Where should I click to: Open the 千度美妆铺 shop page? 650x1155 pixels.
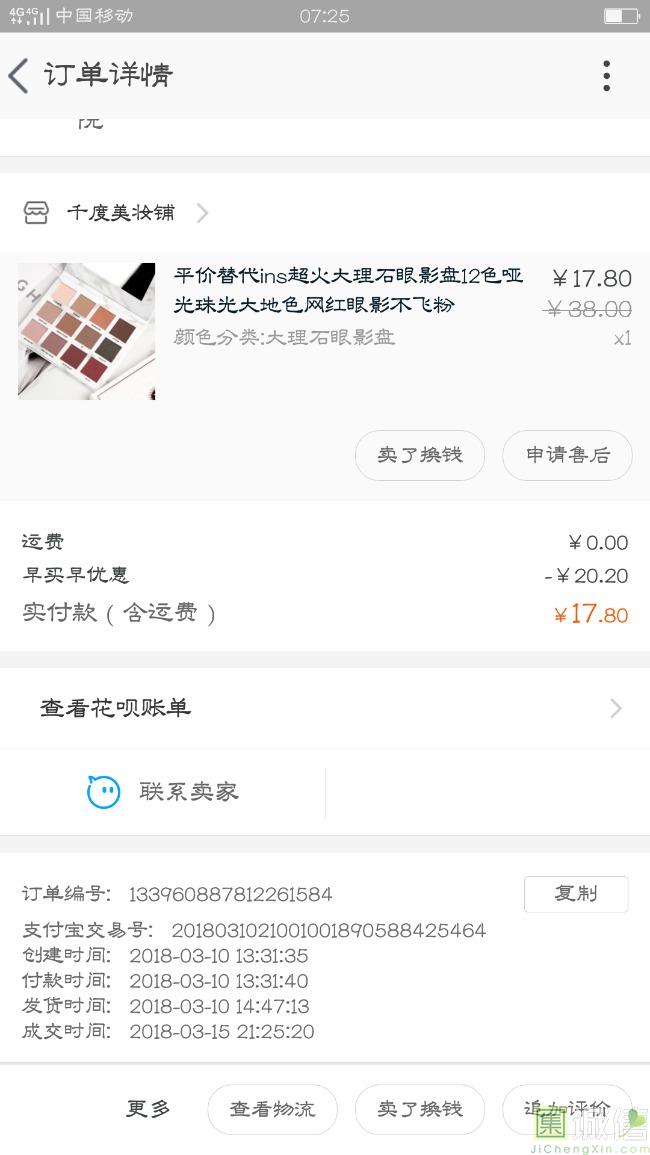(x=118, y=213)
